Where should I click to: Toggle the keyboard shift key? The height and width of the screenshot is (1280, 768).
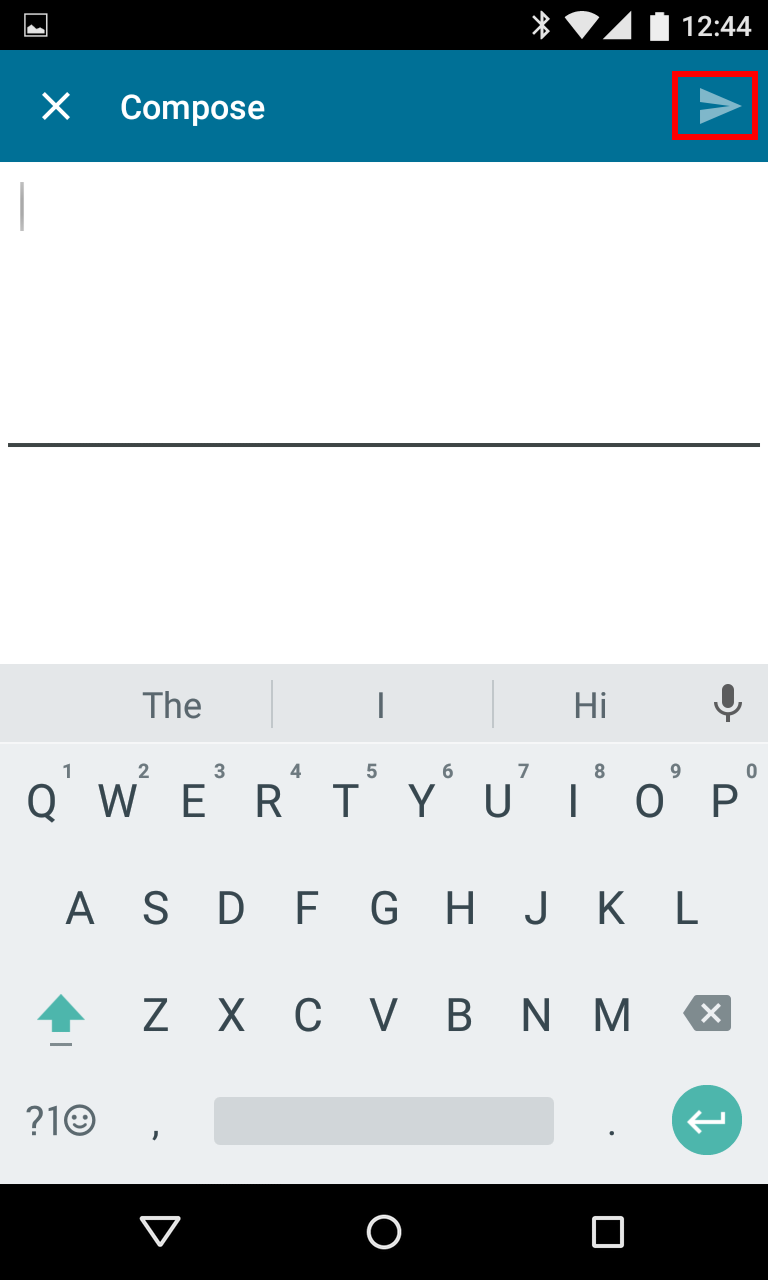point(61,1016)
